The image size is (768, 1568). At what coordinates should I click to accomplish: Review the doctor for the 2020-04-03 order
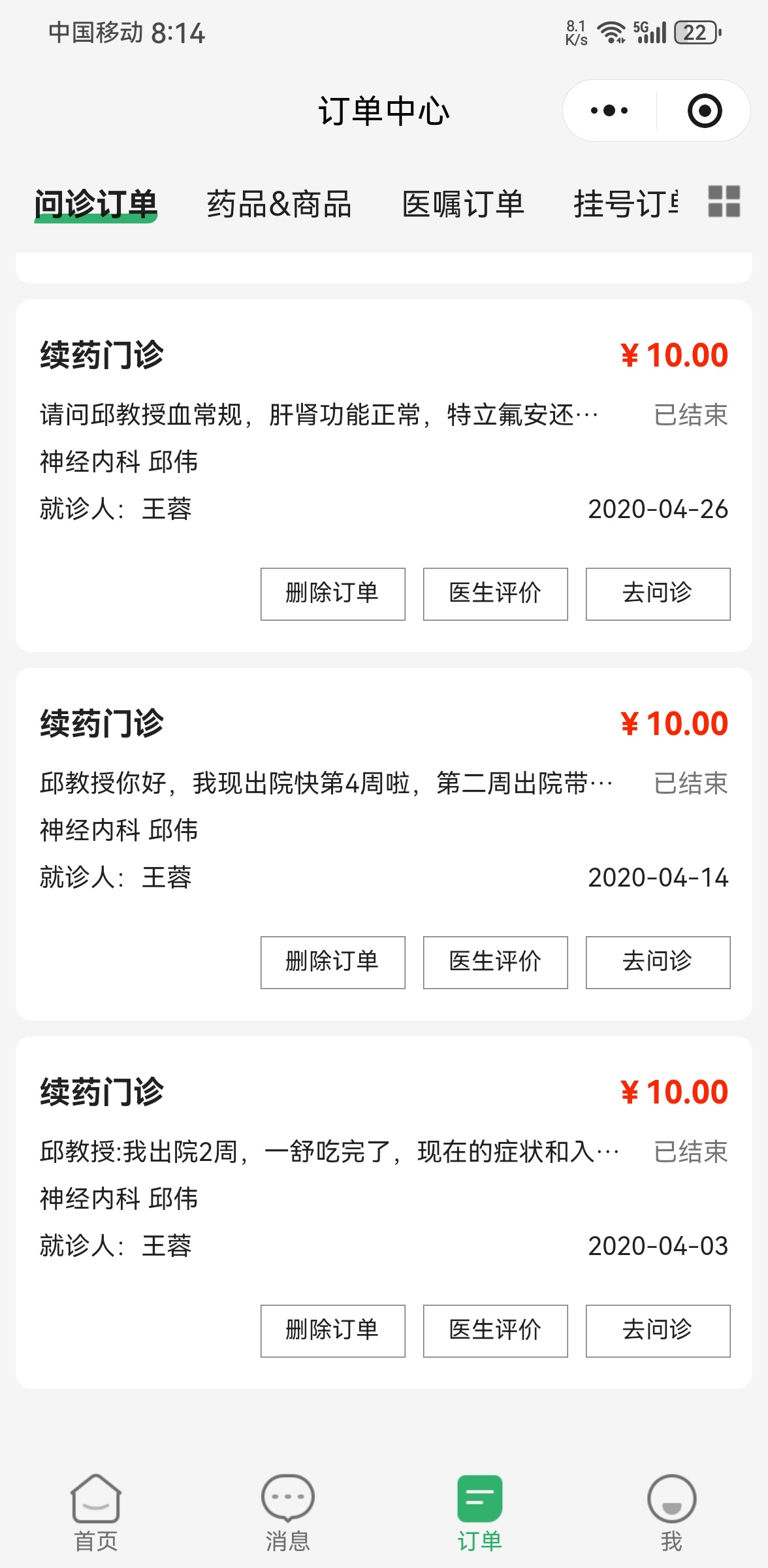pos(495,1330)
